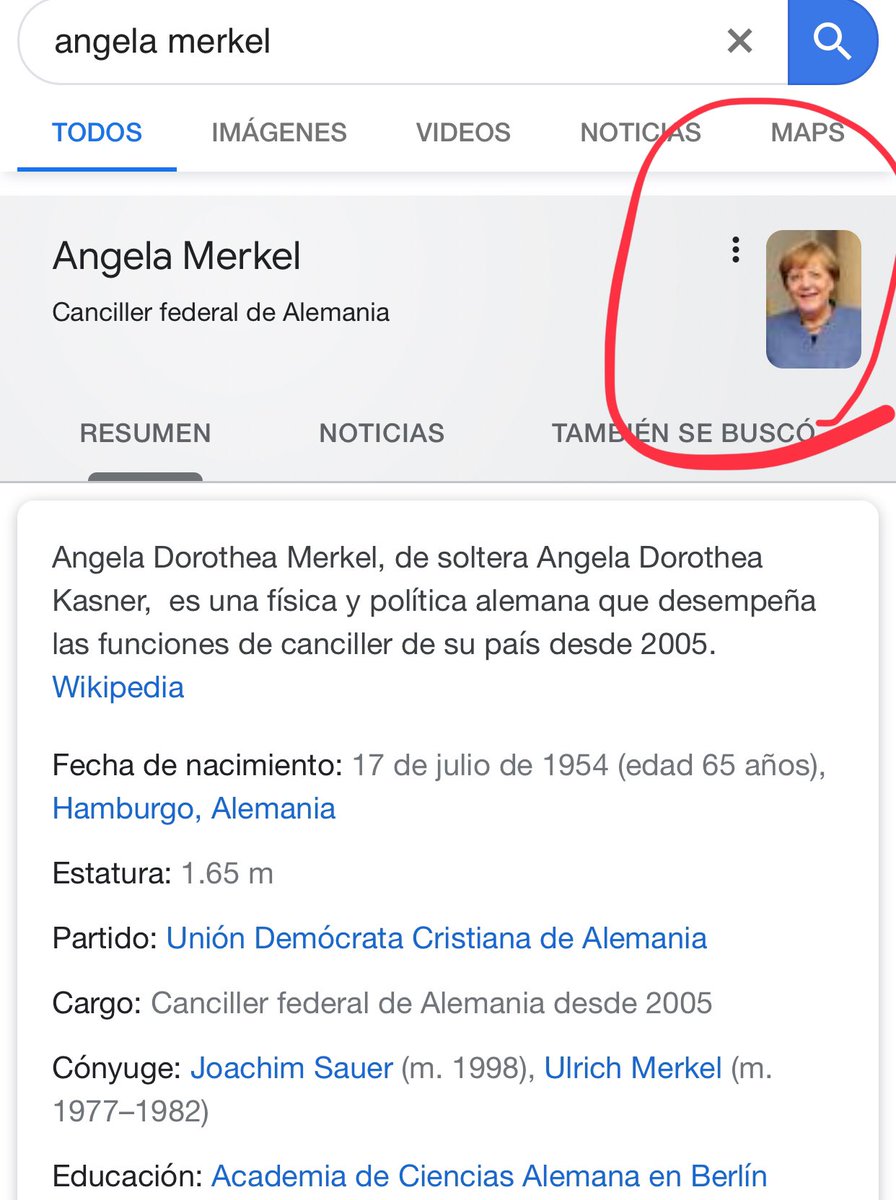Show the También se buscó section
The image size is (896, 1200).
(x=682, y=433)
